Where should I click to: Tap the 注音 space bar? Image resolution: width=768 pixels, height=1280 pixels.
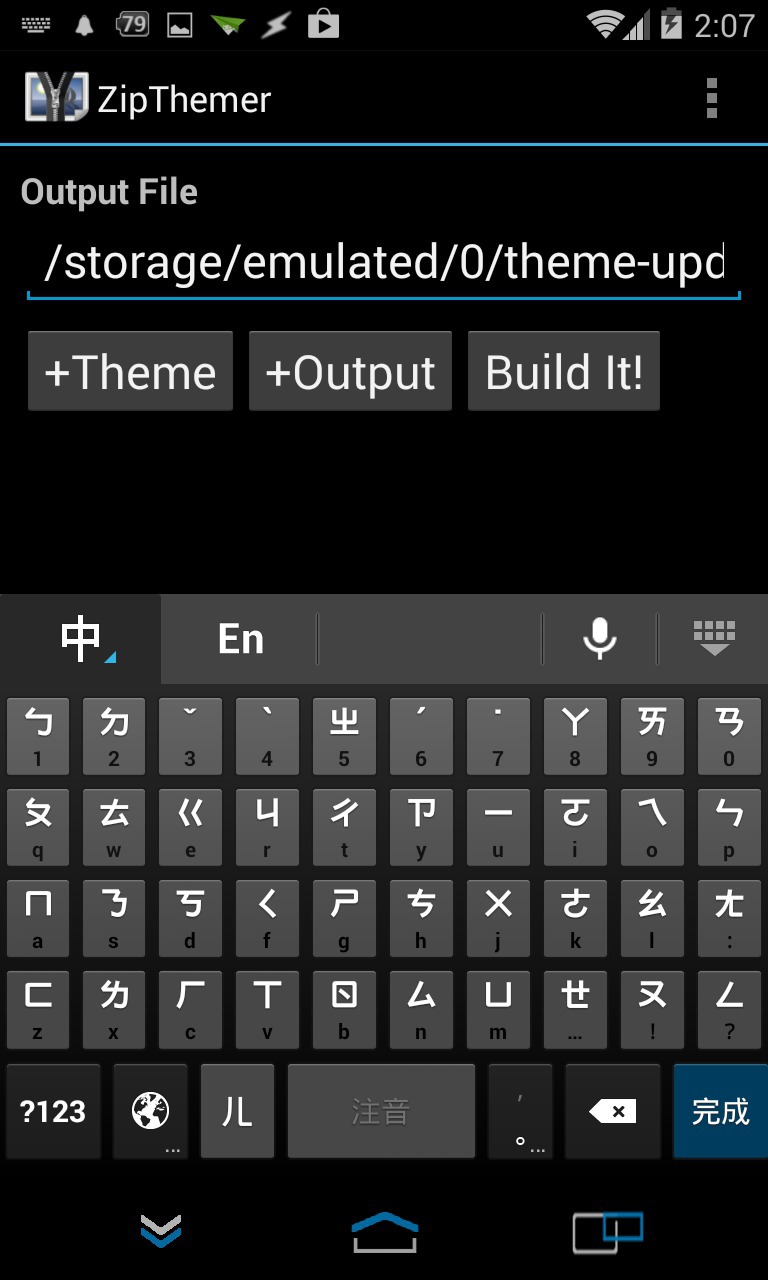pyautogui.click(x=381, y=1111)
